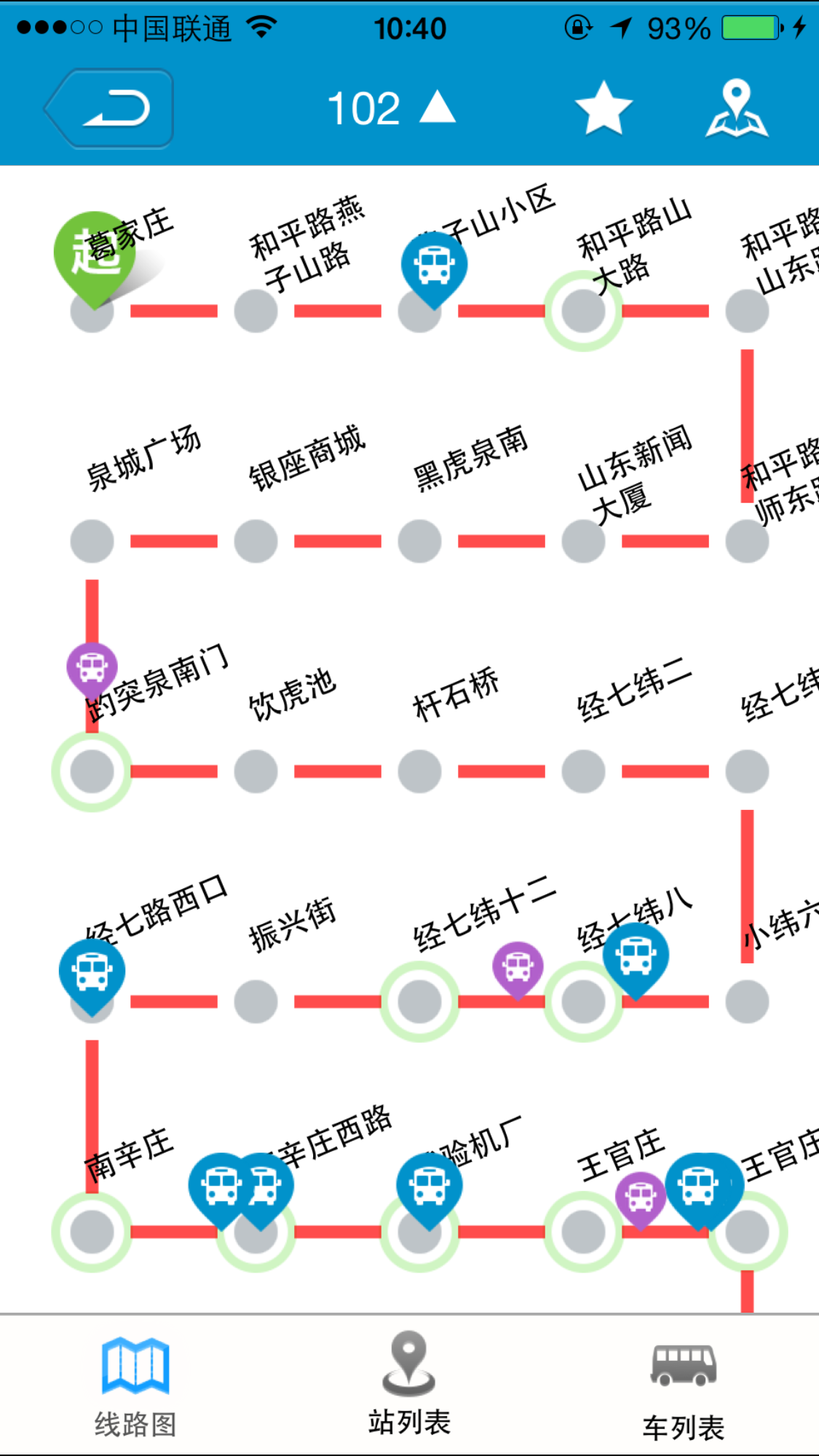Select the 南辛庄 station dot
The height and width of the screenshot is (1456, 819).
tap(92, 1232)
